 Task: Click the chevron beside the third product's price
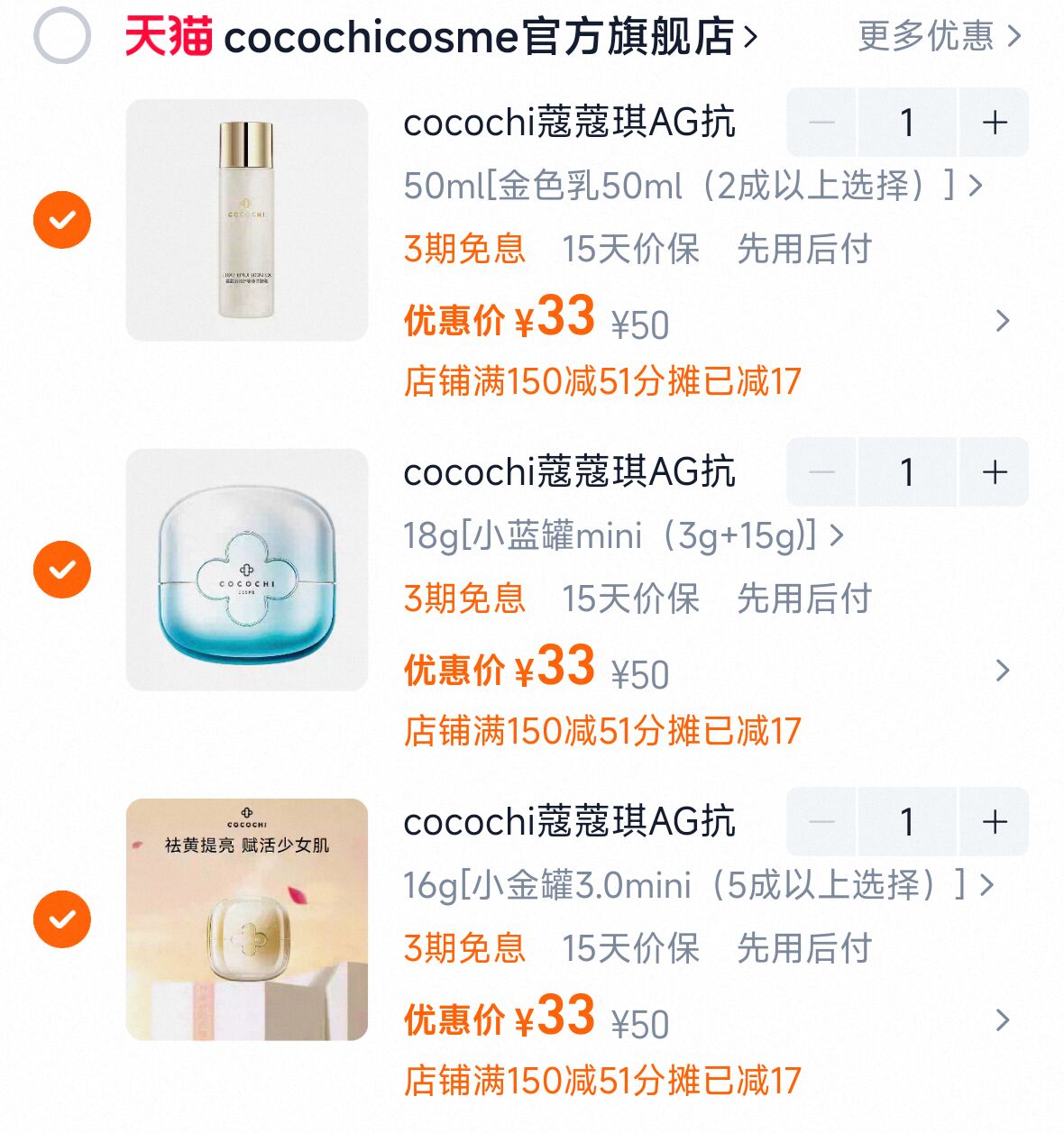pyautogui.click(x=1004, y=1020)
